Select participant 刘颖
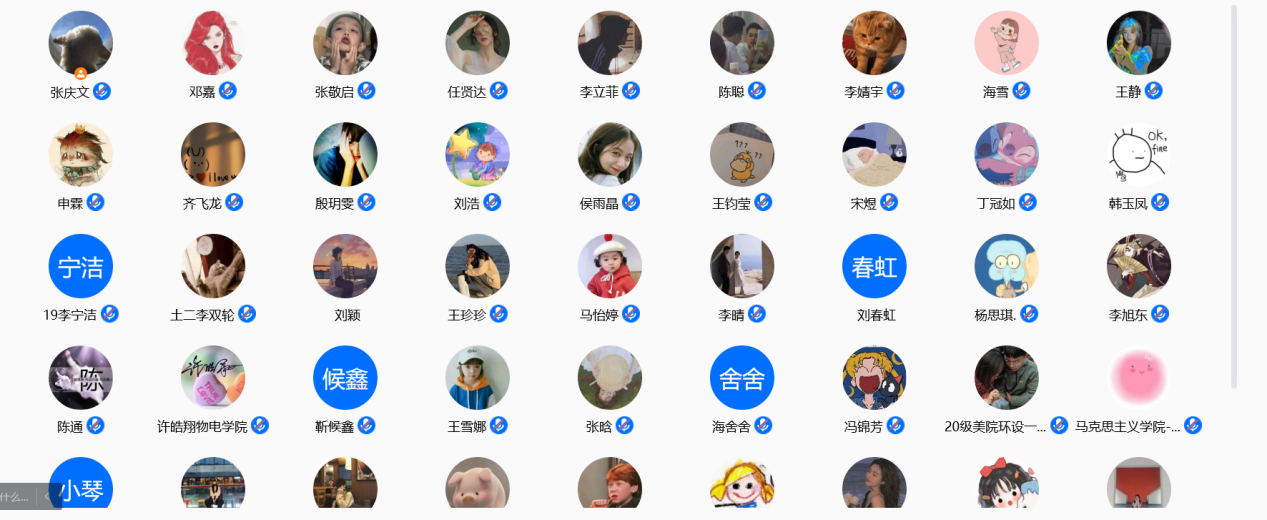The height and width of the screenshot is (520, 1267). (x=345, y=267)
